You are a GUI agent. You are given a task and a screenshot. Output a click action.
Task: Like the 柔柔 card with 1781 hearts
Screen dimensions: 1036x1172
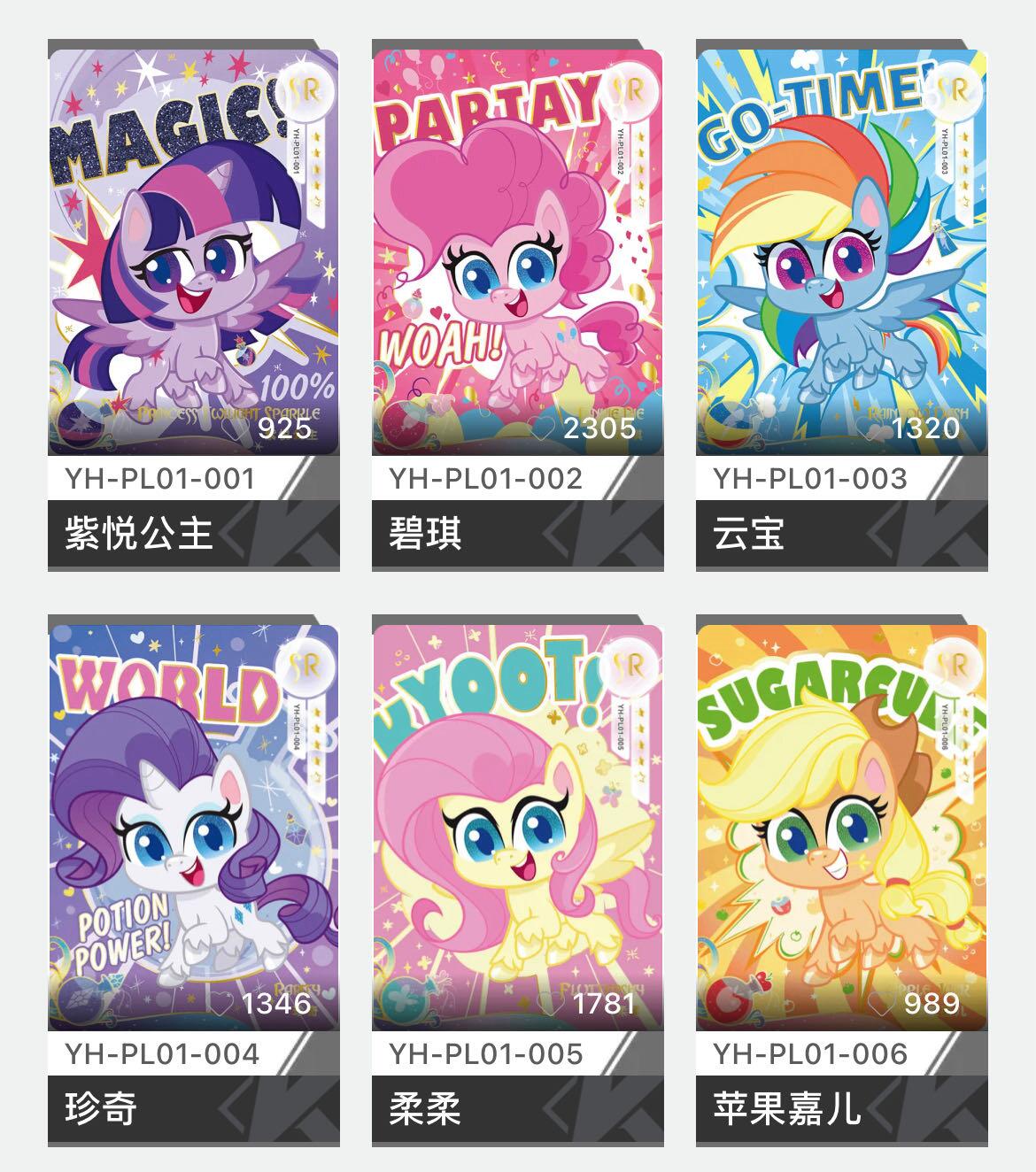pyautogui.click(x=555, y=1004)
